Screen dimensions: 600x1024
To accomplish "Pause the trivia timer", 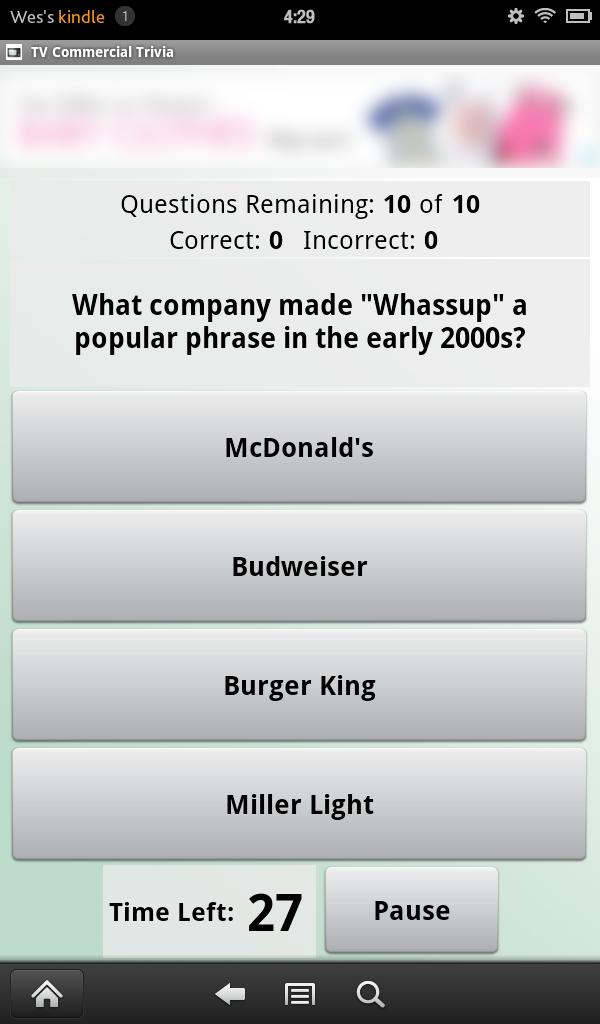I will pyautogui.click(x=411, y=910).
